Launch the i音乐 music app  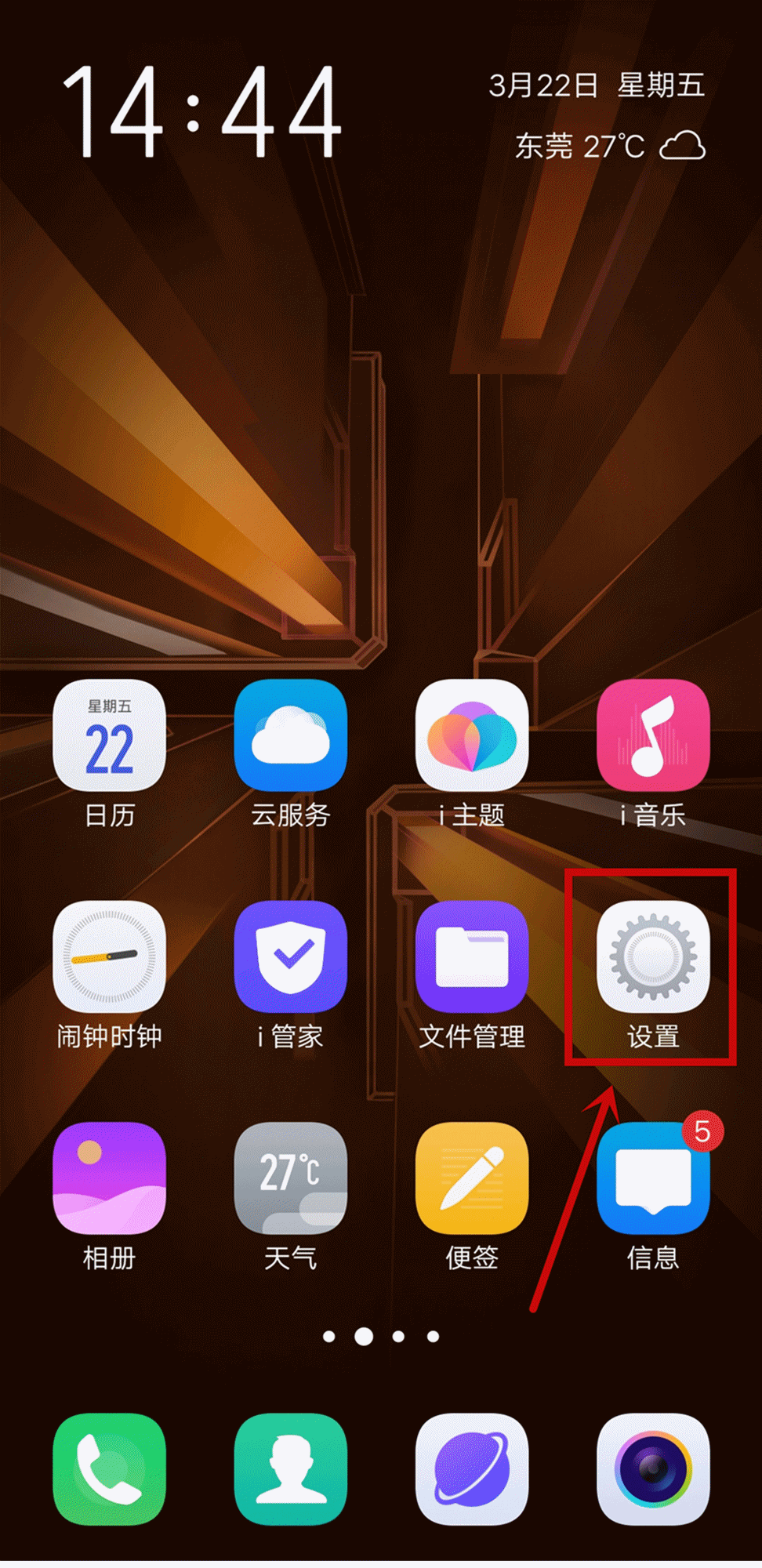coord(652,735)
